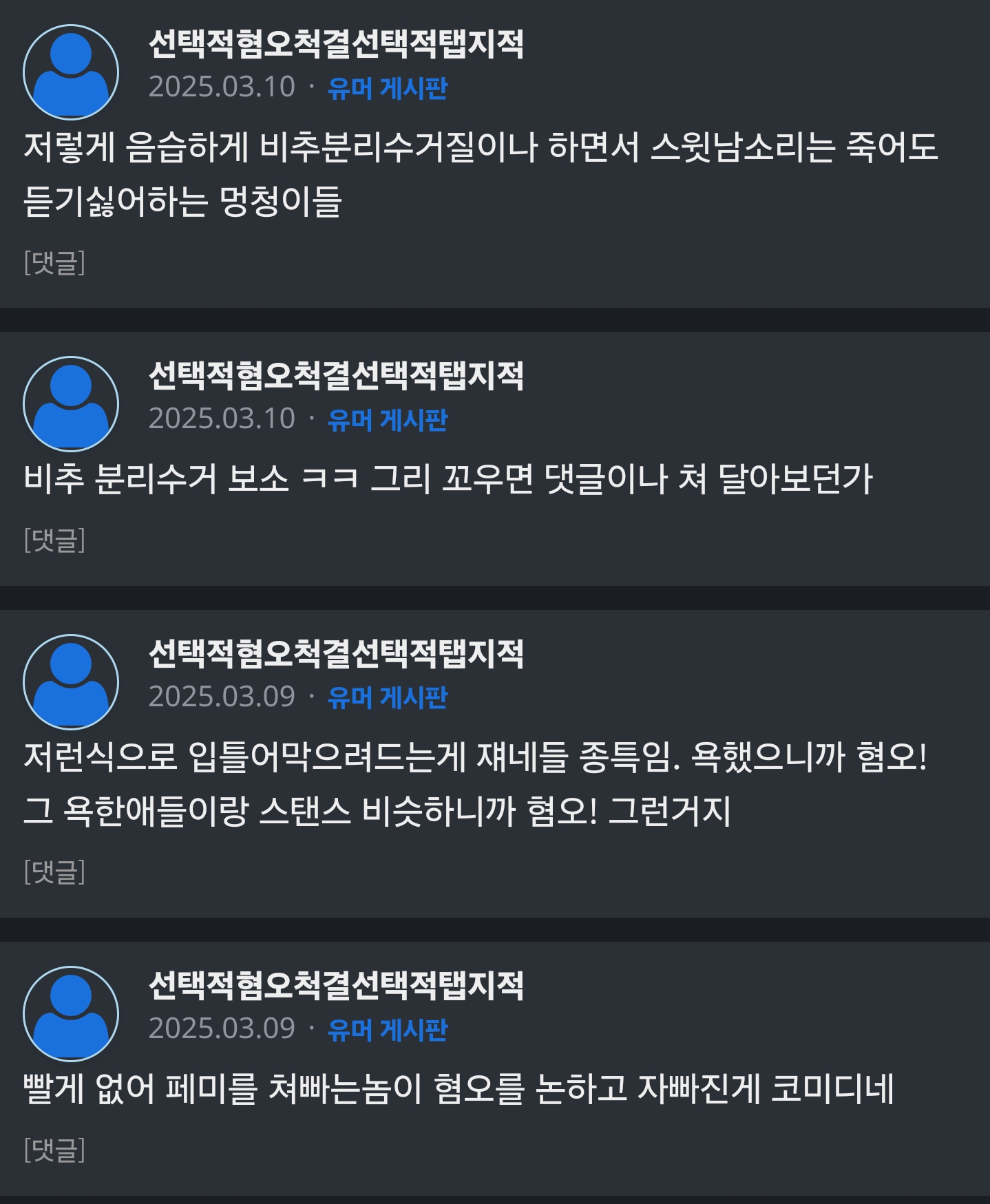
Task: Open 유머 게시판 link above the '비추 분리수거 보소' comment
Action: (387, 420)
